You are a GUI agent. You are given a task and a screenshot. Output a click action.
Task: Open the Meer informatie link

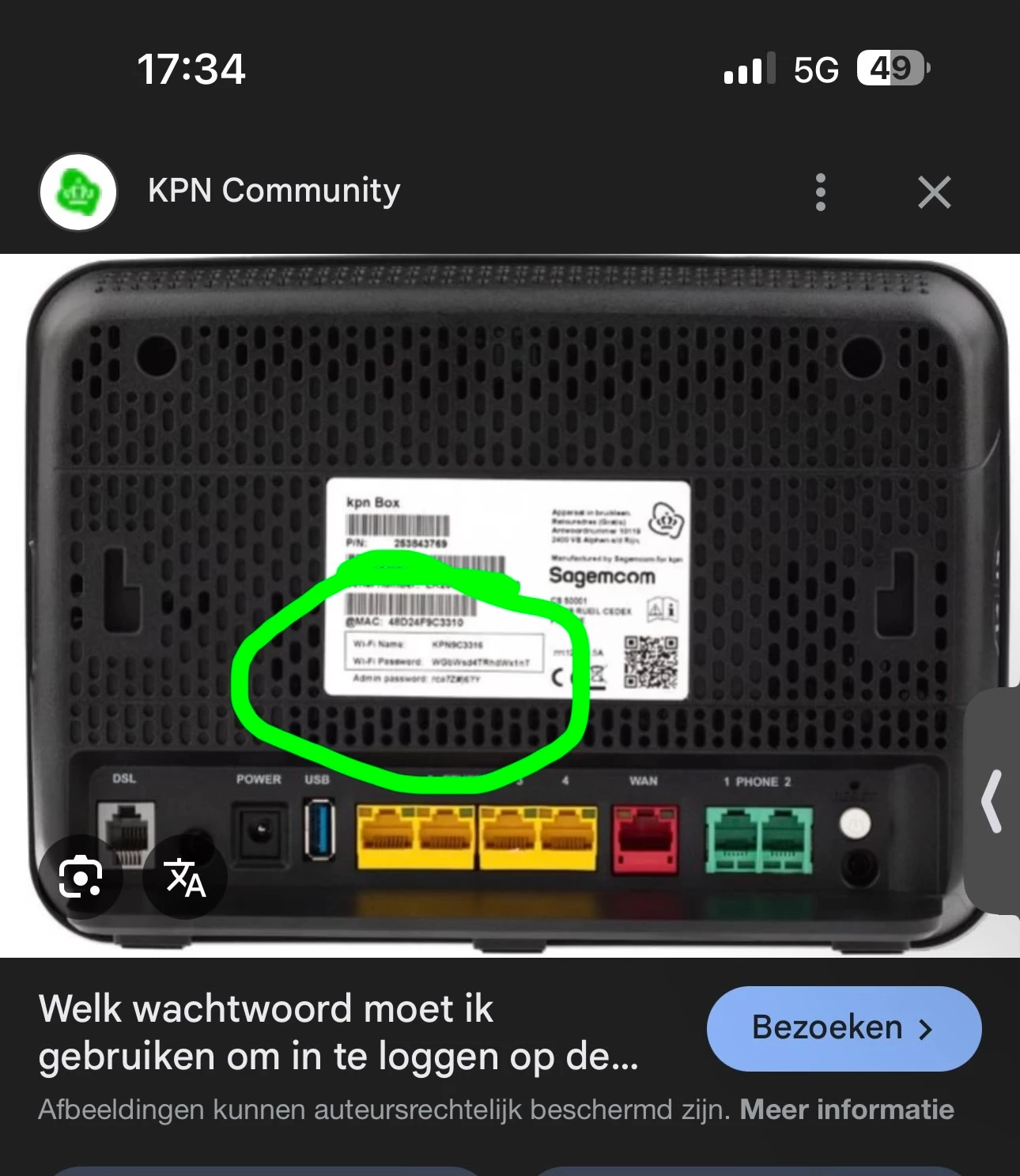point(847,1110)
